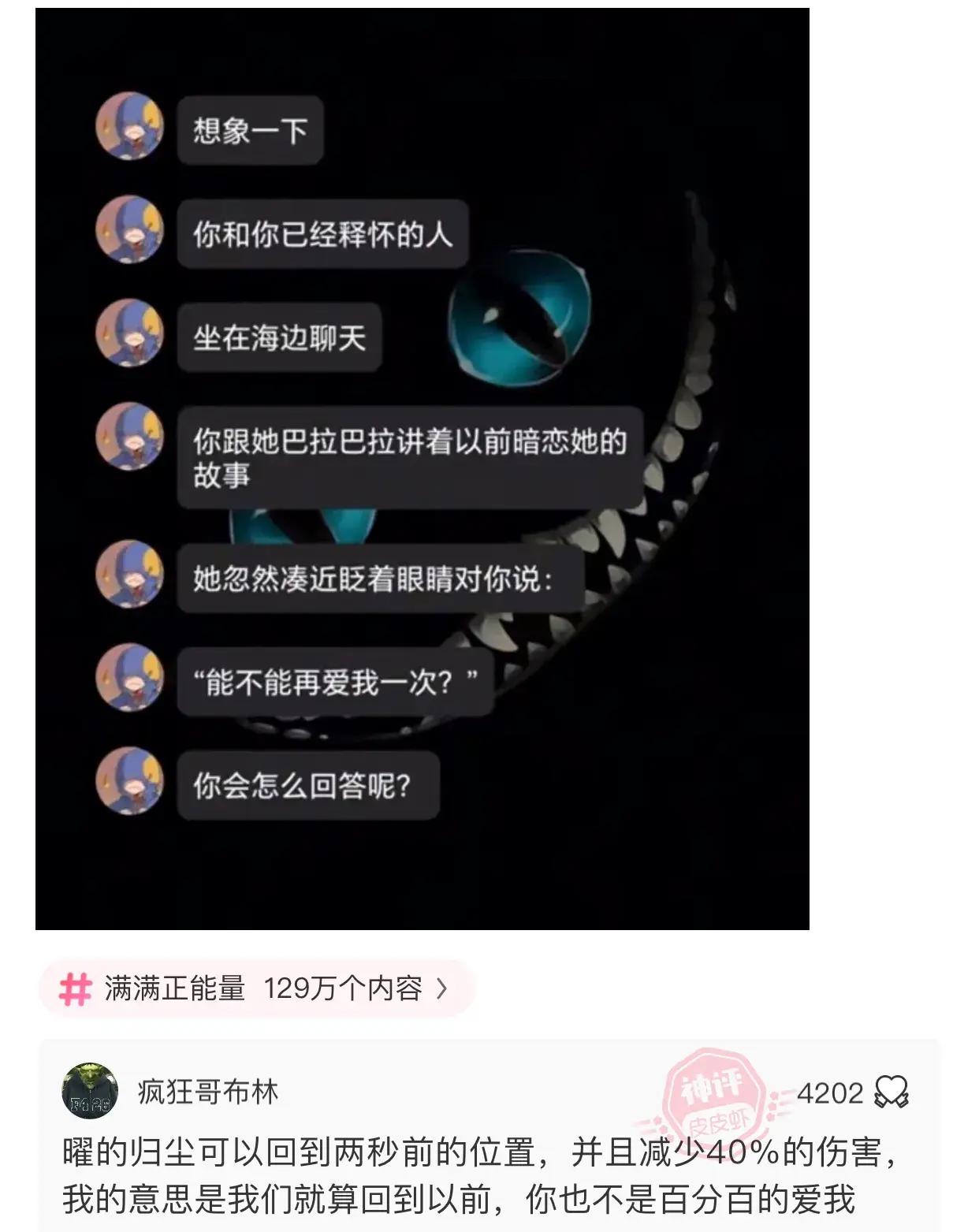Image resolution: width=979 pixels, height=1232 pixels.
Task: Open the post image with chat bubbles
Action: coord(422,469)
